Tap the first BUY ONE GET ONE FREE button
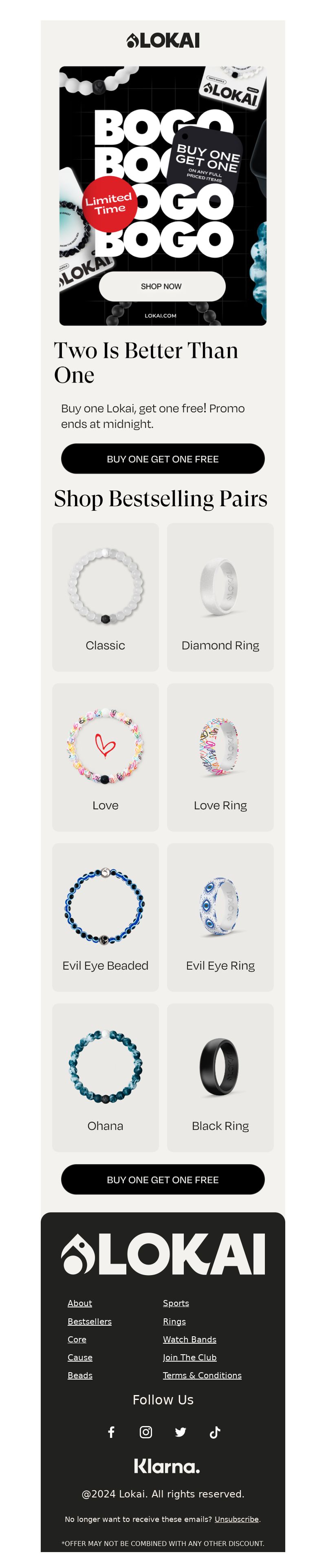This screenshot has height=1568, width=326. 163,458
